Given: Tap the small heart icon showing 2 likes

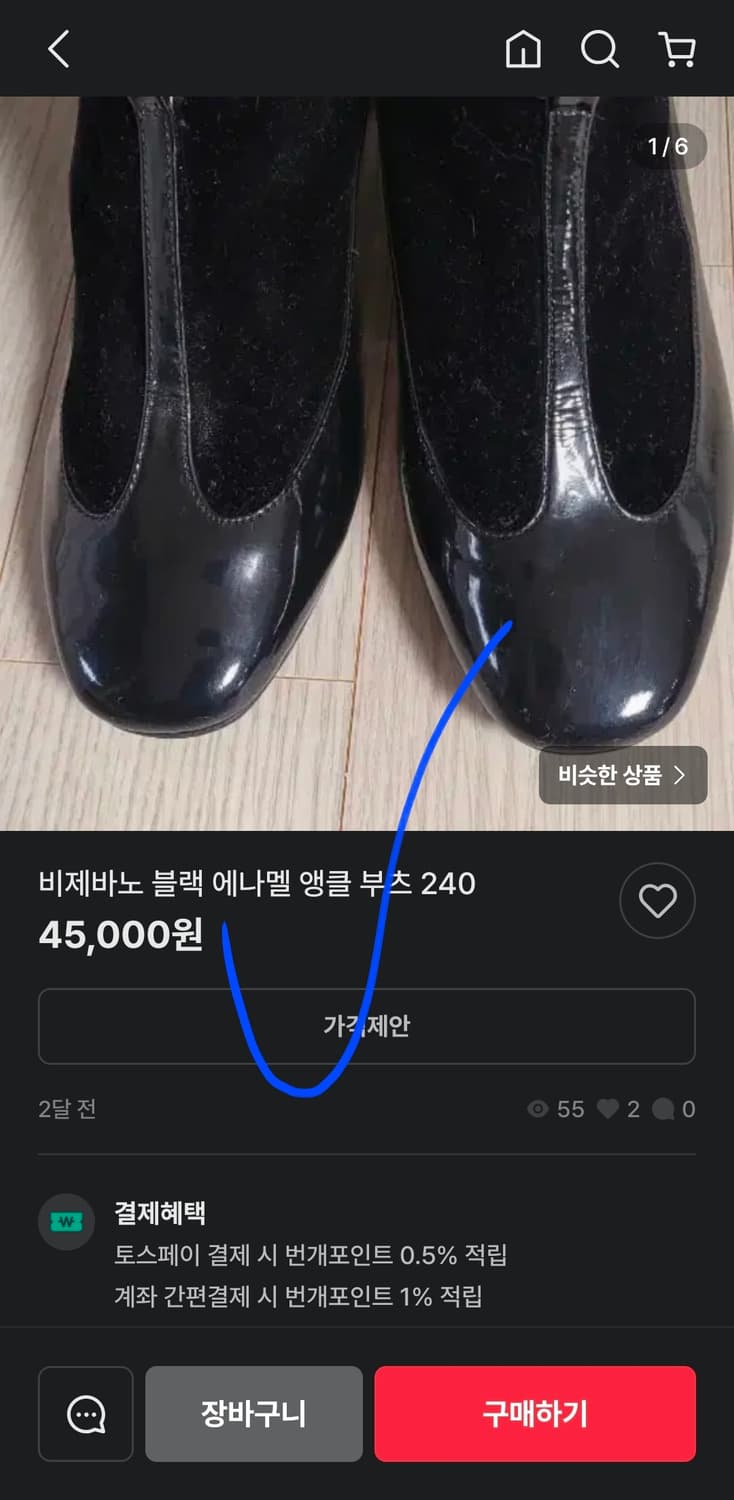Looking at the screenshot, I should click(x=609, y=1109).
